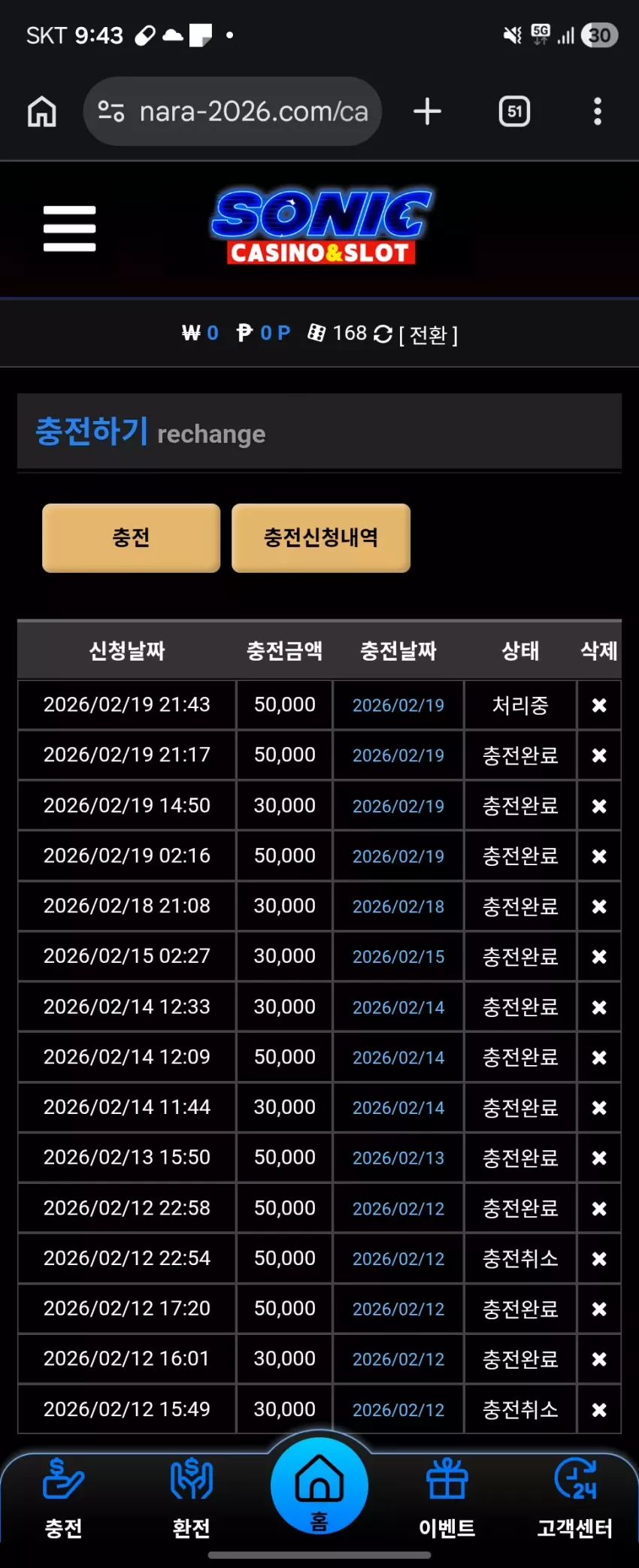Select the 충전 gold button
This screenshot has height=1568, width=639.
coord(132,537)
